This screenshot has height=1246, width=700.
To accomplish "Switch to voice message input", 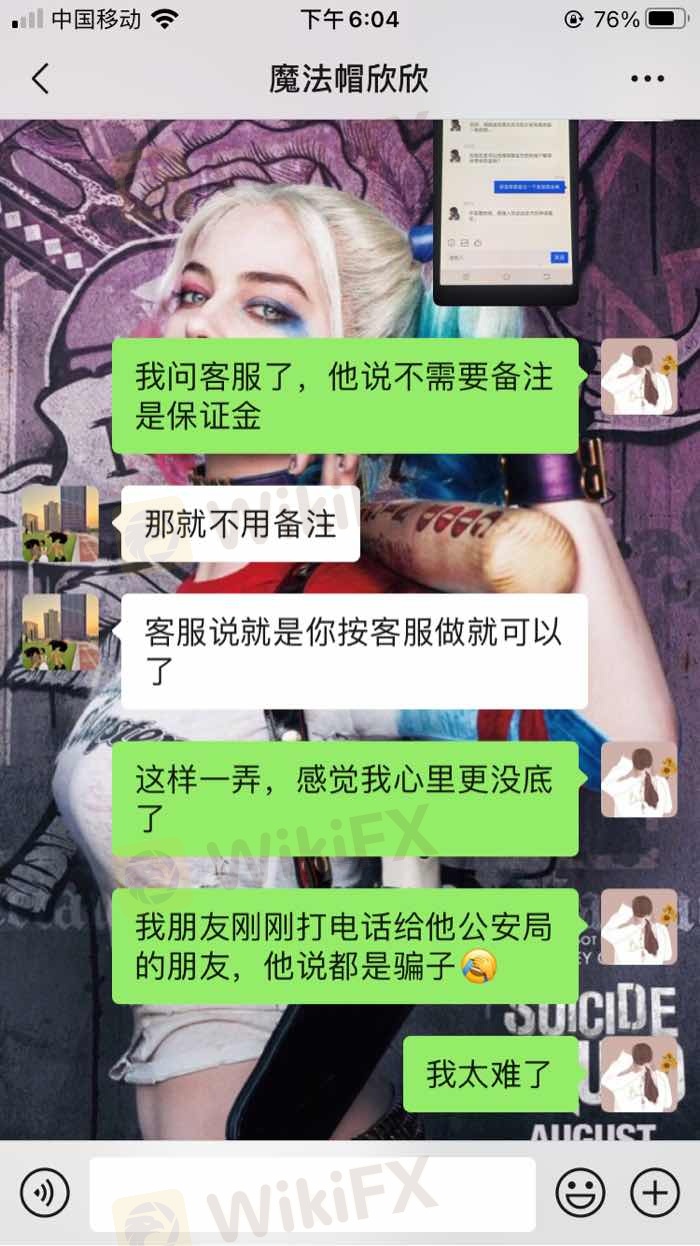I will 45,1193.
